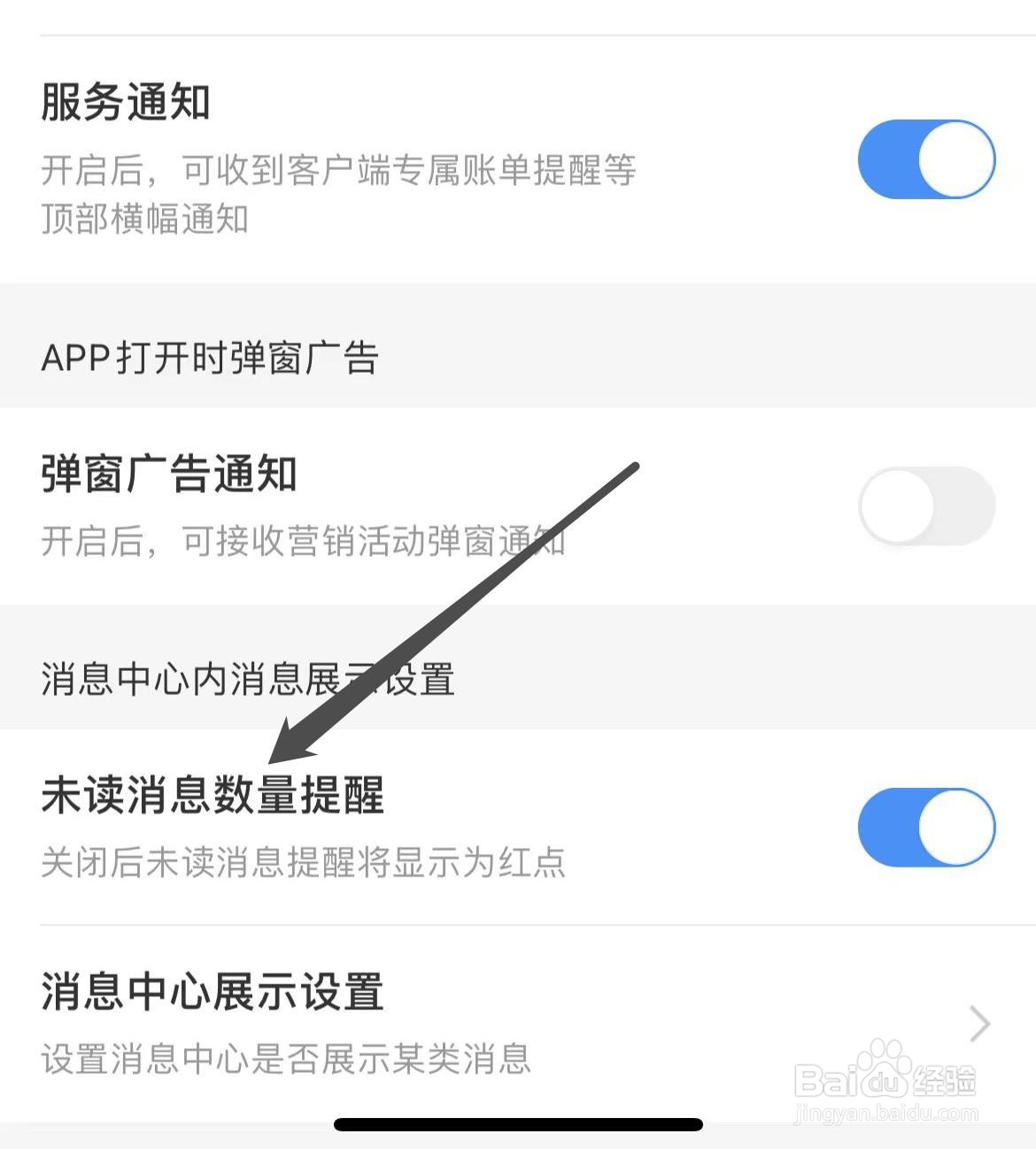
Task: Tap text 开启后，可收到客户端专属账单提醒等
Action: pos(339,170)
